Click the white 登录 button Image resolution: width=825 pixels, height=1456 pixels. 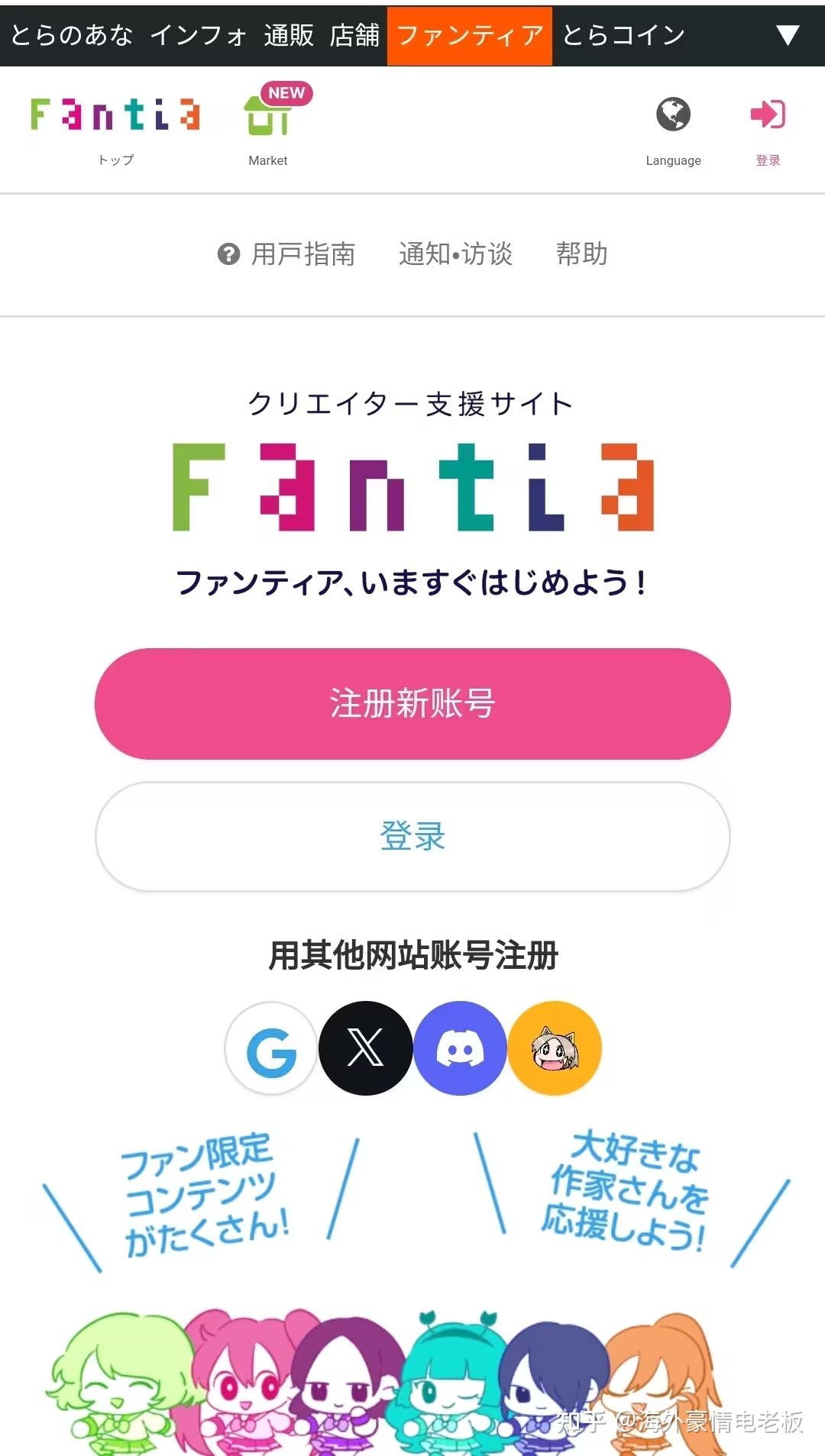click(412, 838)
